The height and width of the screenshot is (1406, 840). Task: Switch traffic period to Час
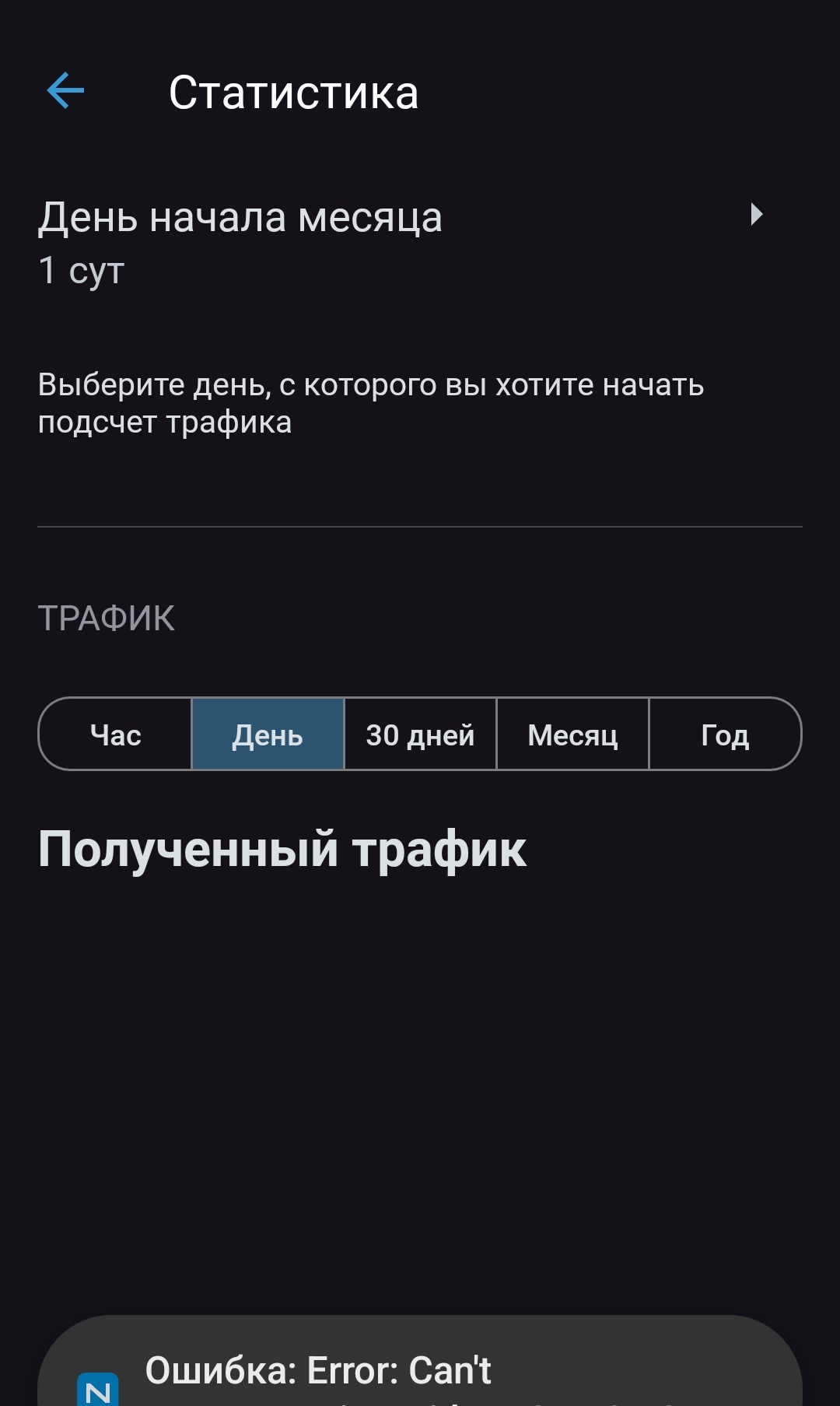pyautogui.click(x=116, y=735)
